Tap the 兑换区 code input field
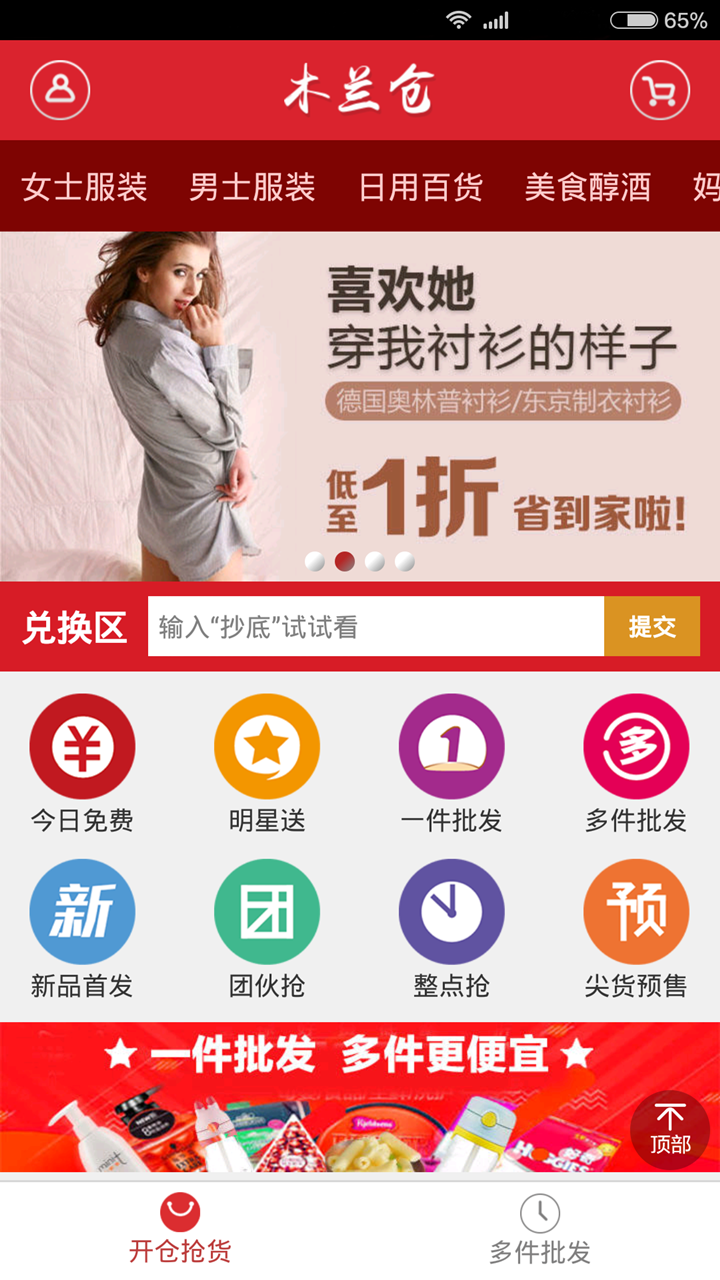 pos(375,627)
